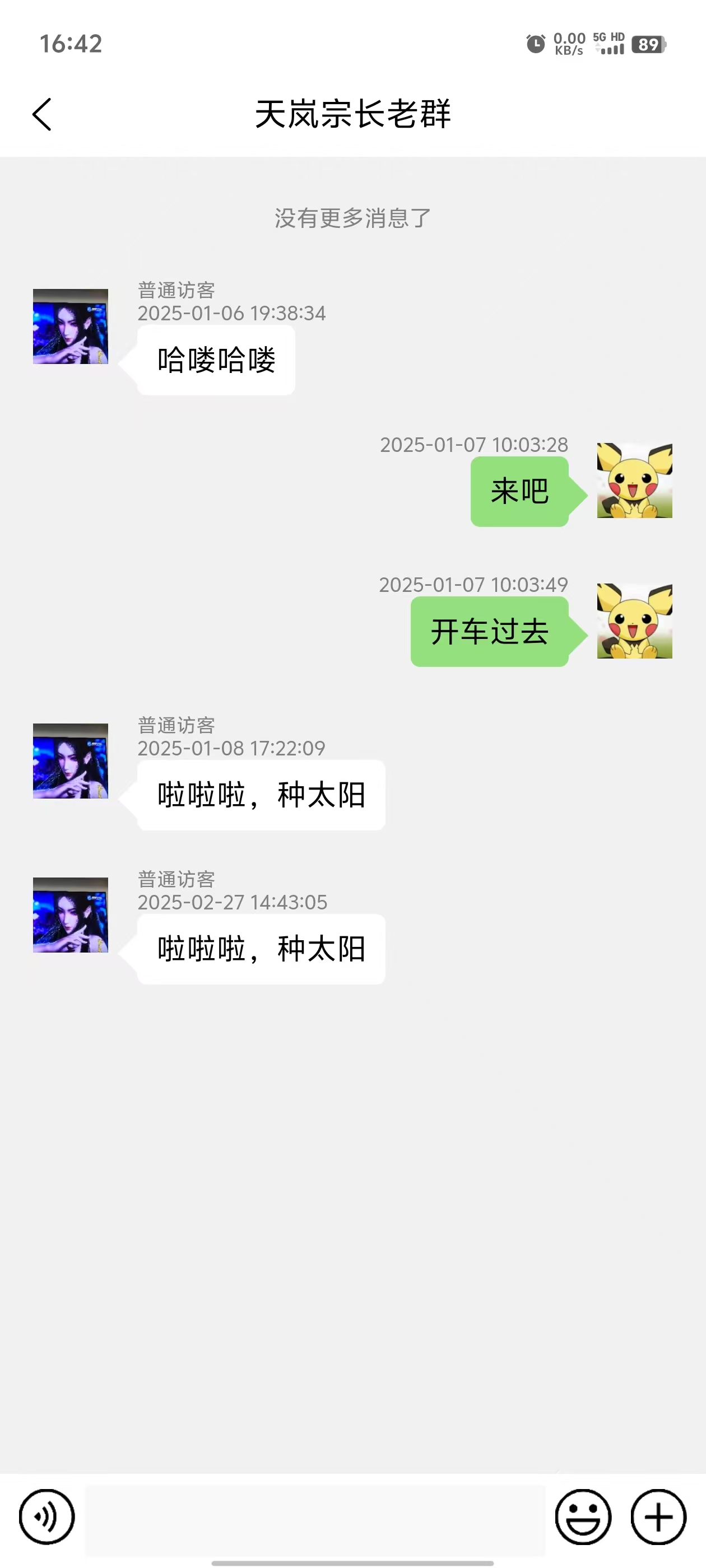The height and width of the screenshot is (1568, 706).
Task: Tap the Pichu avatar beside 来吧
Action: click(634, 481)
